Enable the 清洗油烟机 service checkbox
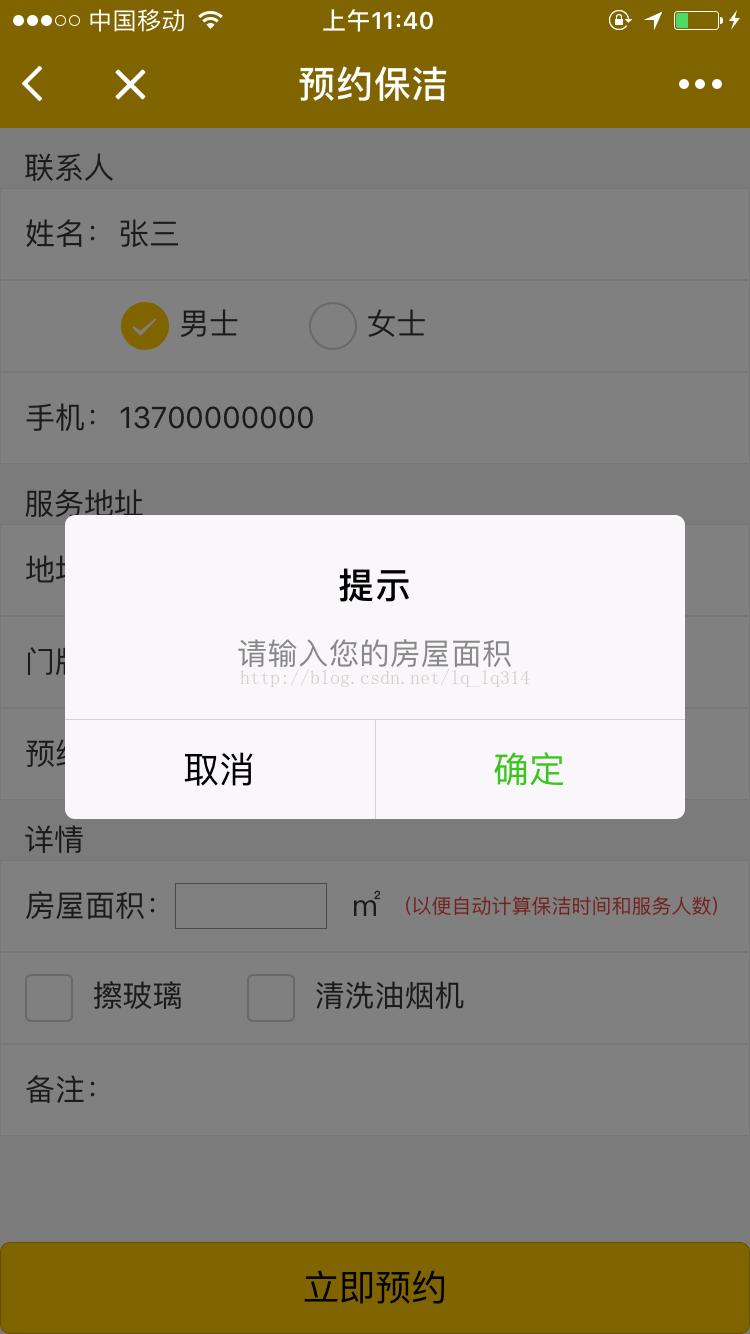750x1334 pixels. coord(271,997)
